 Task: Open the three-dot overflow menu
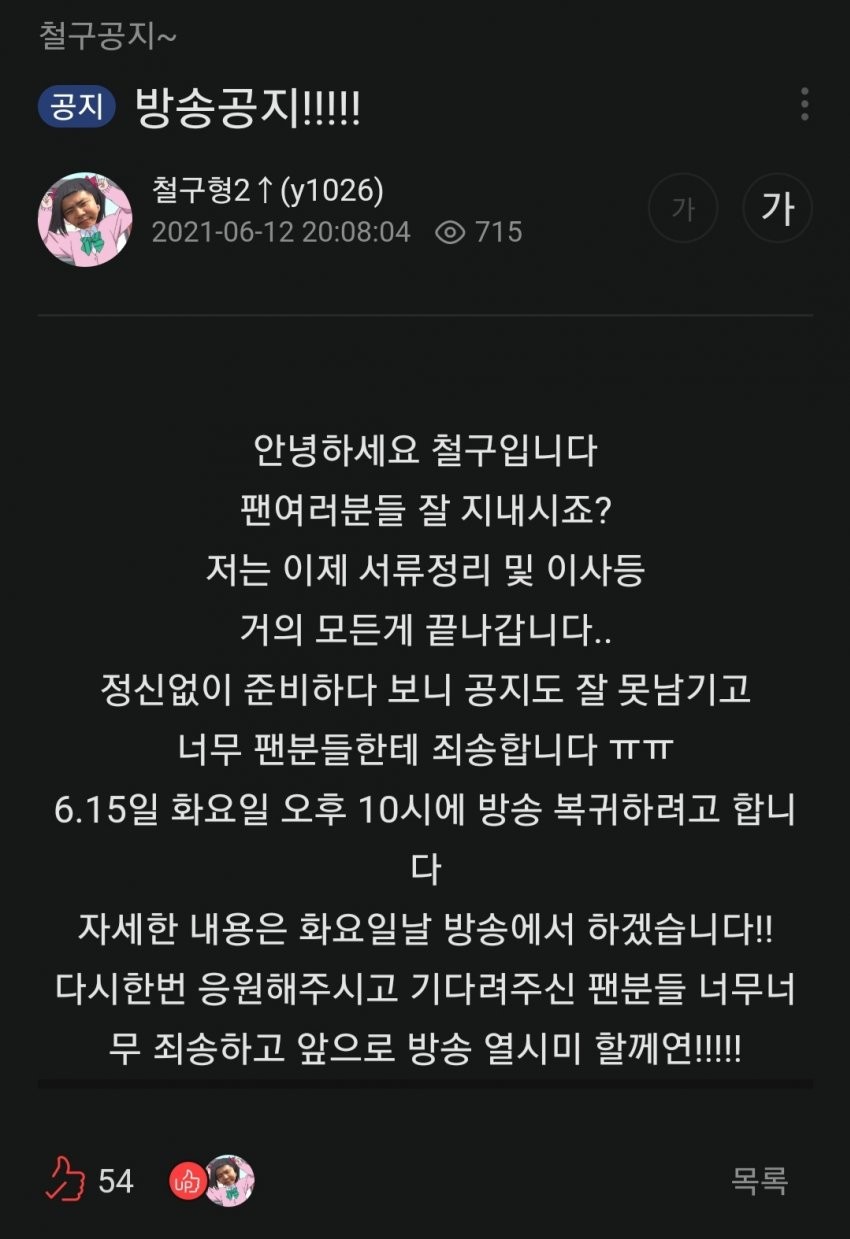coord(804,104)
